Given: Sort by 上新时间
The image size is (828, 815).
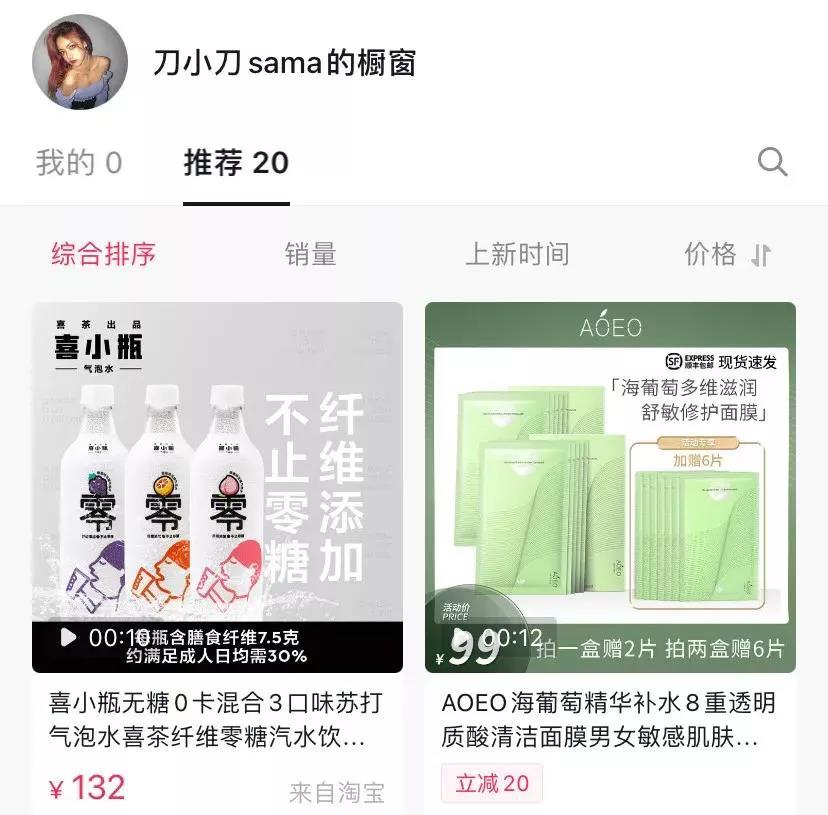Looking at the screenshot, I should coord(517,254).
